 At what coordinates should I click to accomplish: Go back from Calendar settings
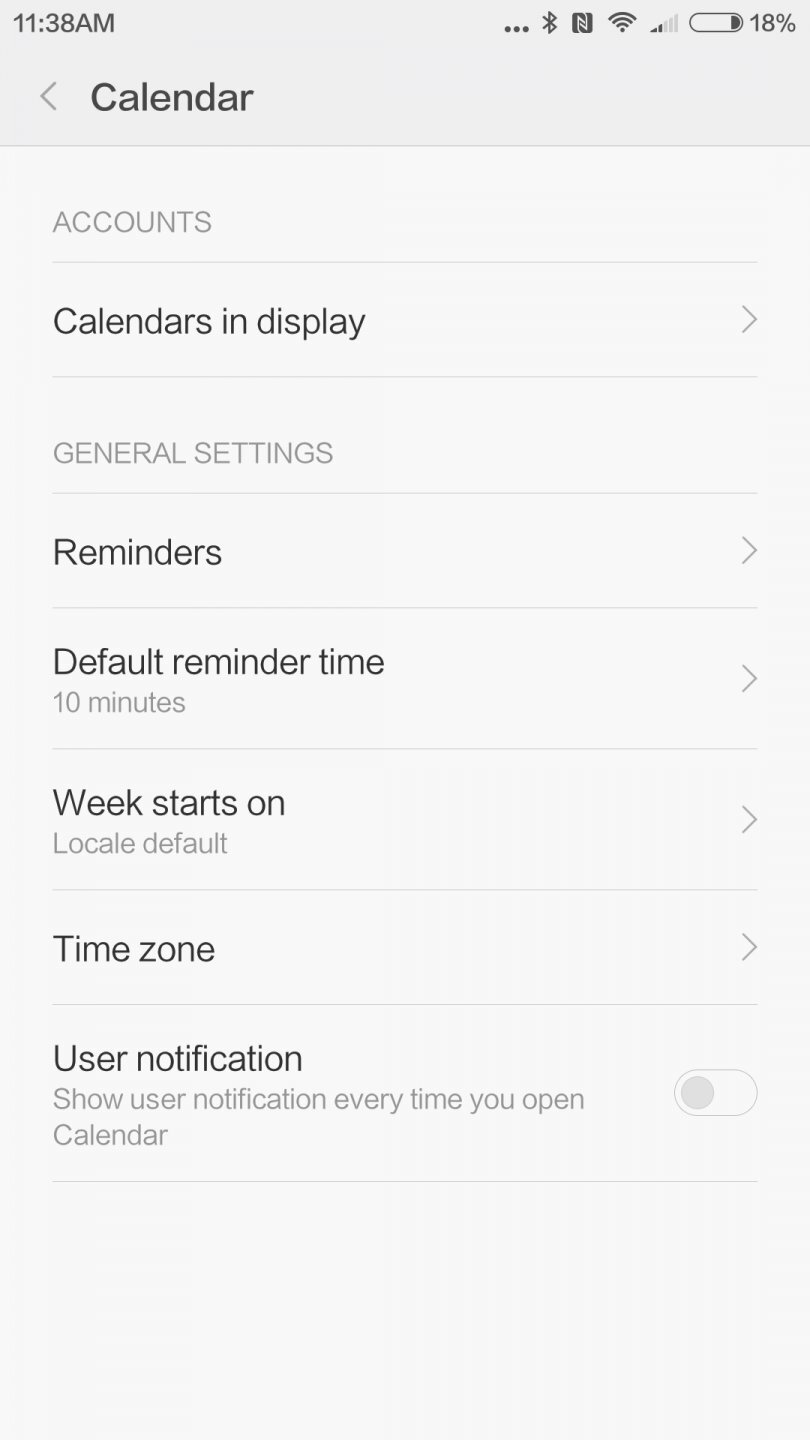tap(48, 97)
